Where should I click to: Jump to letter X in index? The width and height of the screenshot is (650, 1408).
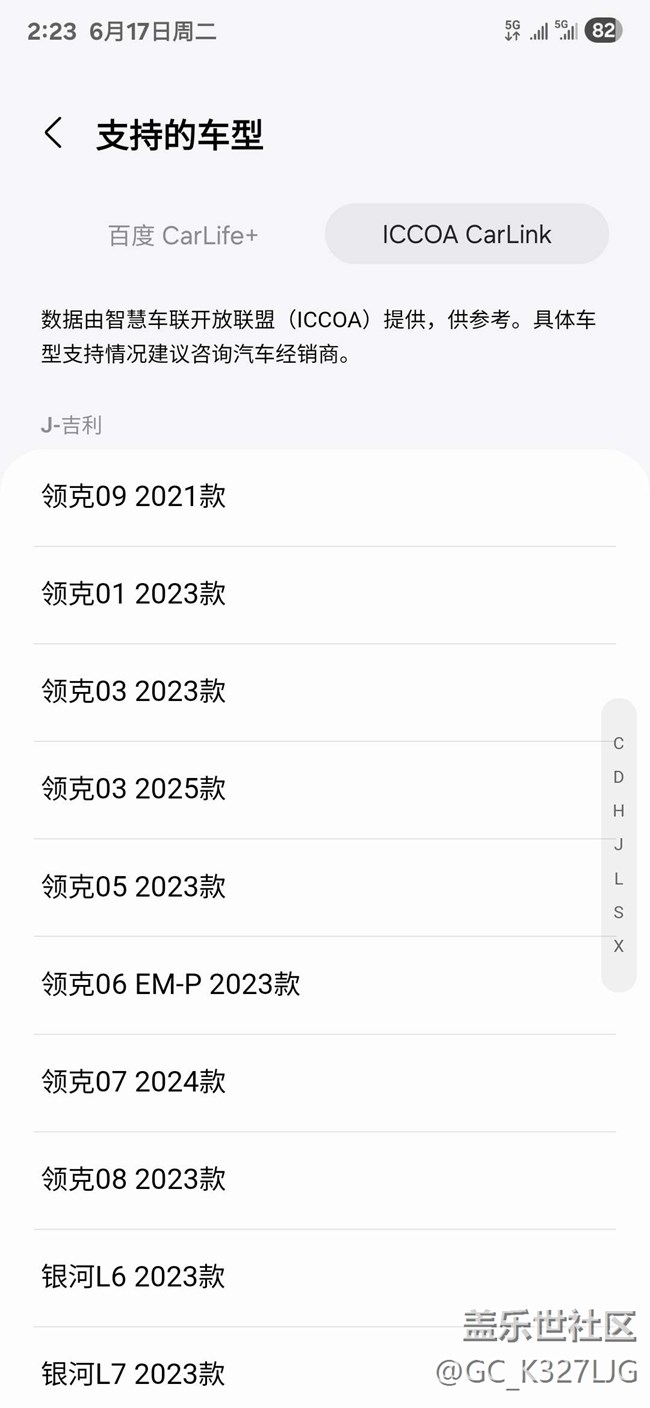pos(619,946)
